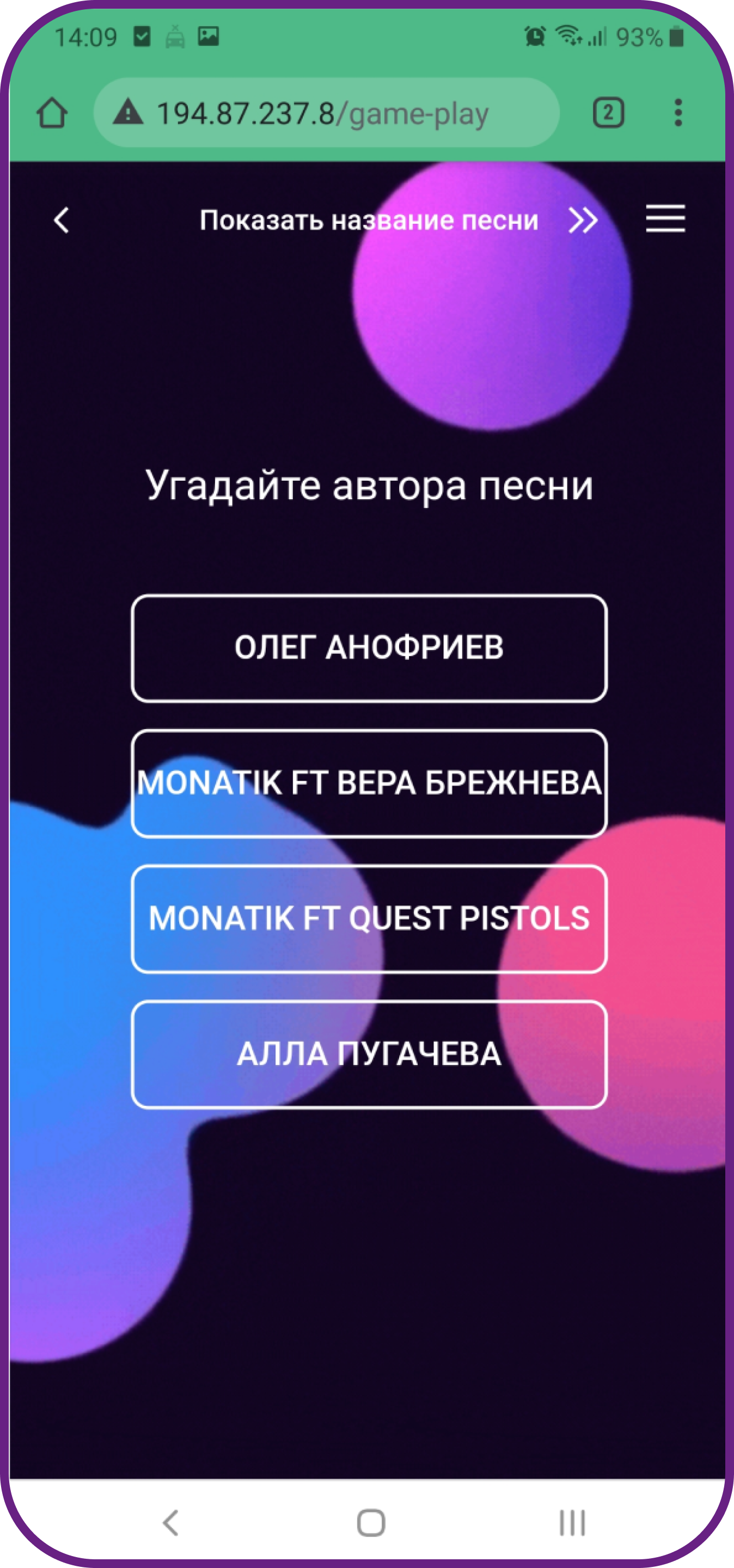Open the system recent apps view

(x=572, y=1523)
